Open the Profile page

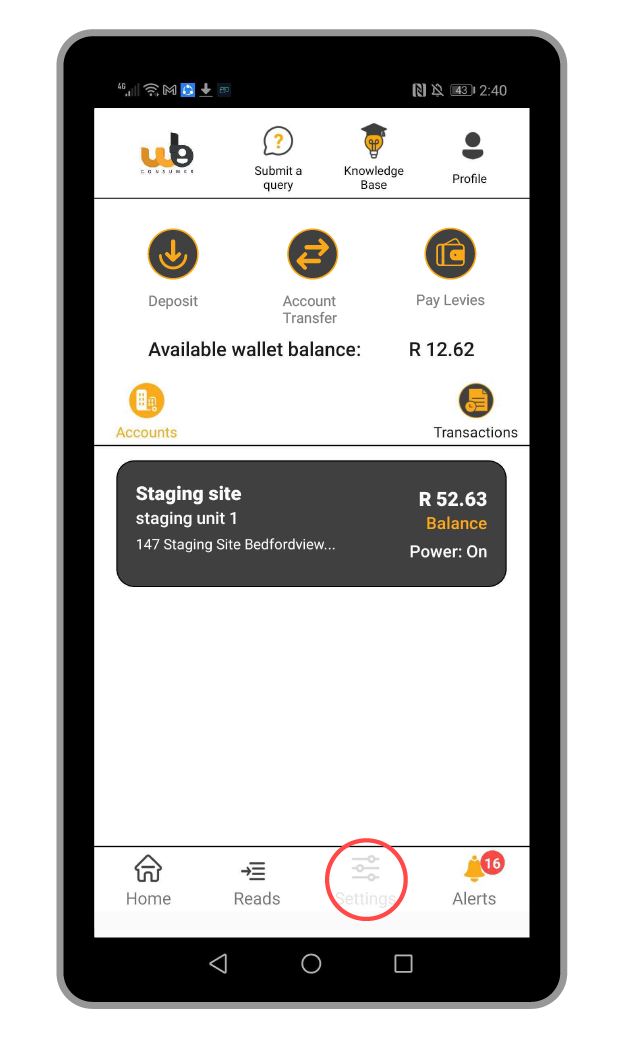[x=470, y=157]
